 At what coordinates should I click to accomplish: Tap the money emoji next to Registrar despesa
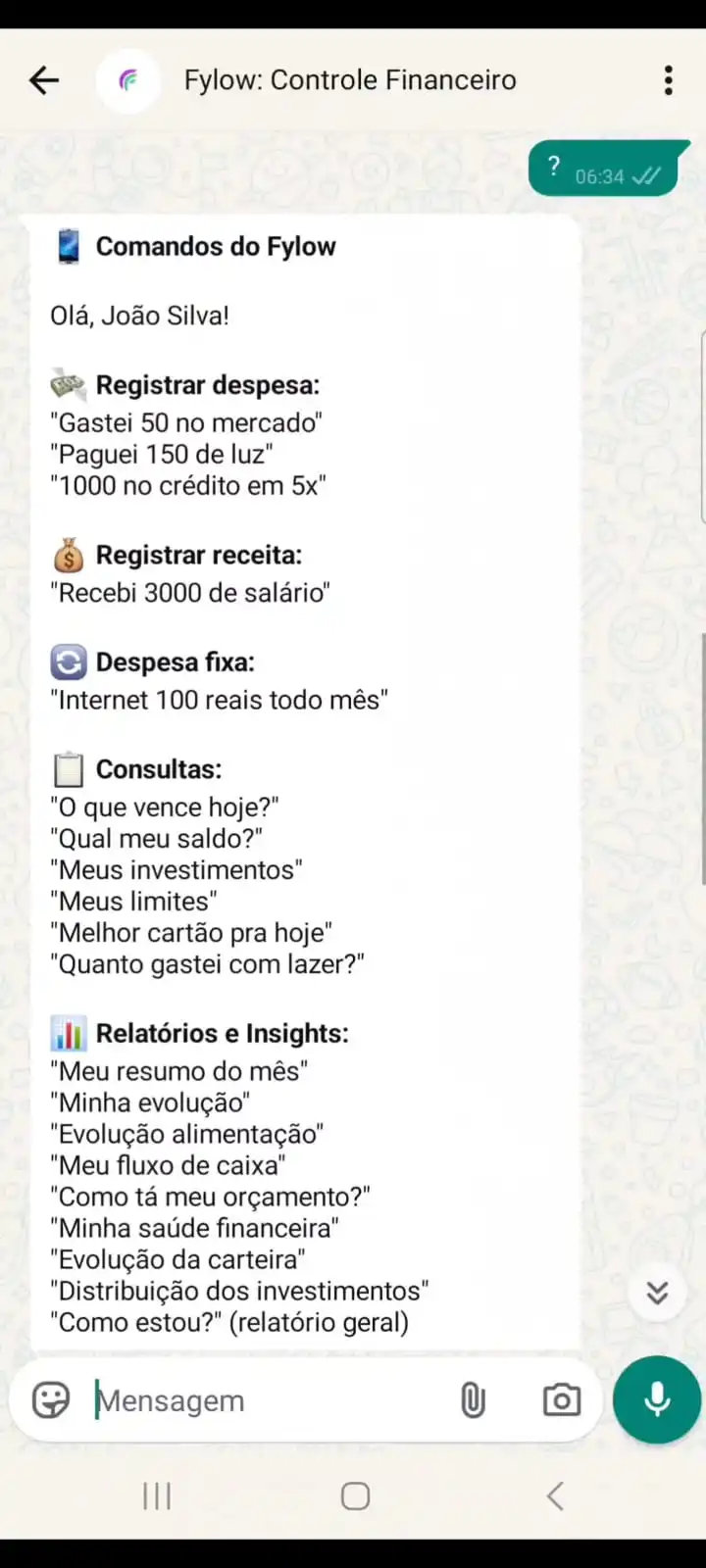click(67, 384)
